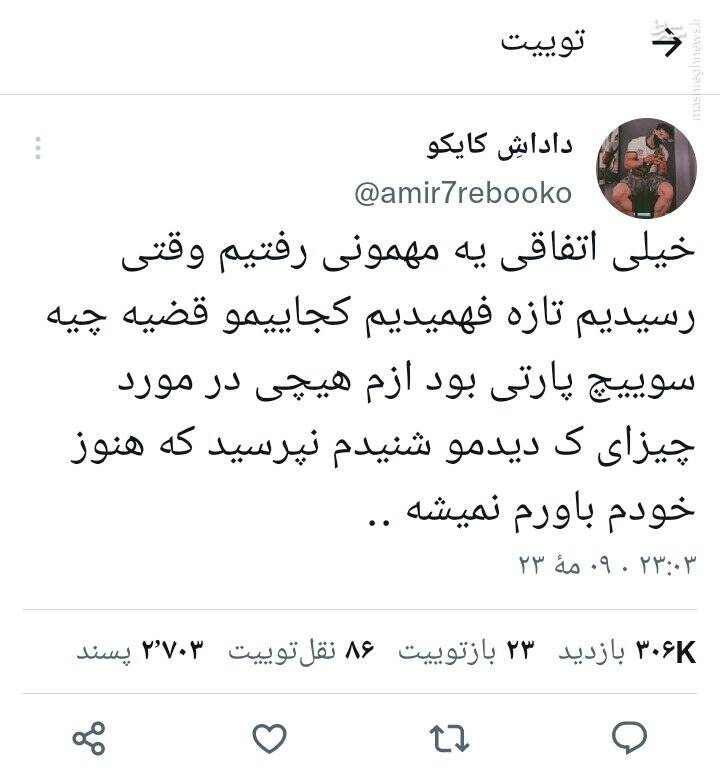This screenshot has width=720, height=778.
Task: Like this tweet with the heart
Action: point(269,739)
